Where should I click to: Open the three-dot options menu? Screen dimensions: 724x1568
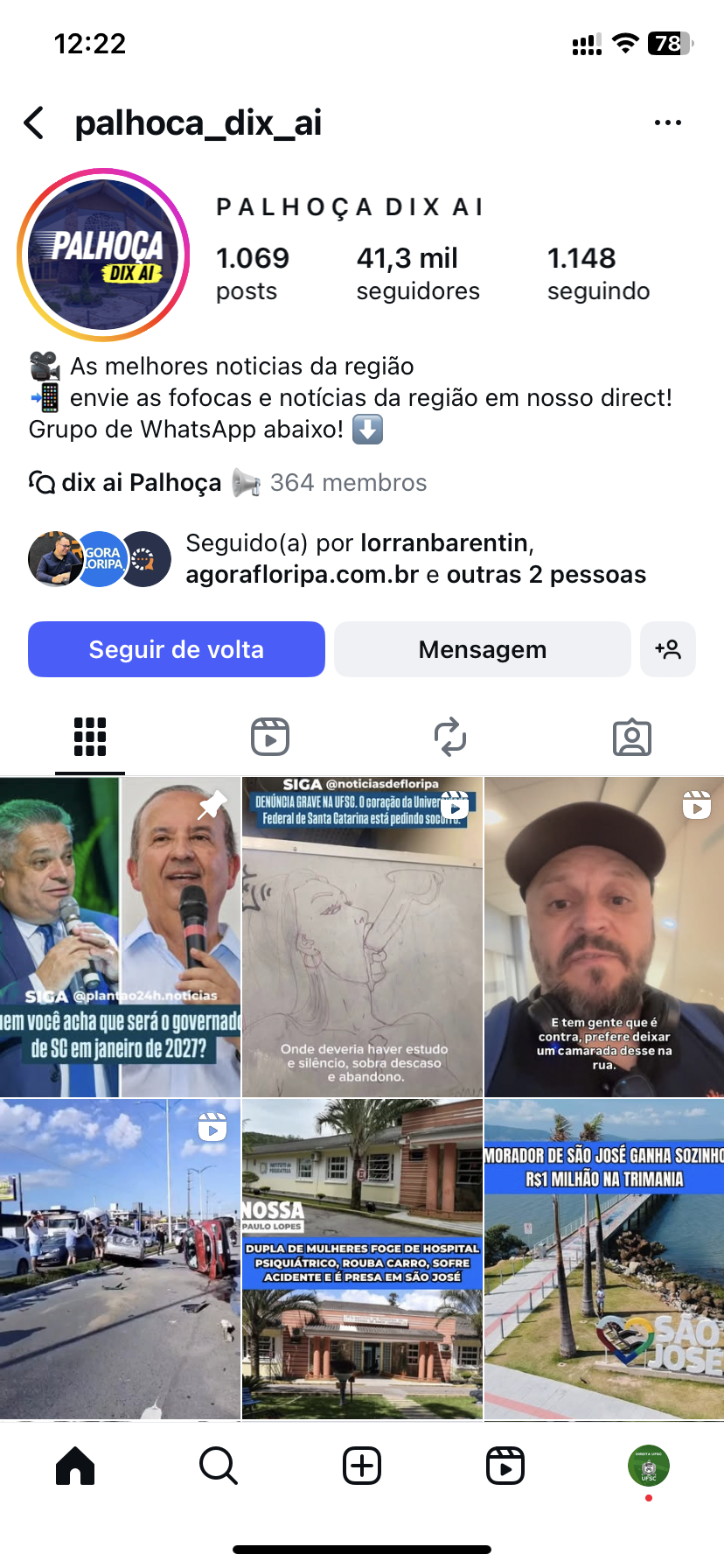pyautogui.click(x=667, y=123)
